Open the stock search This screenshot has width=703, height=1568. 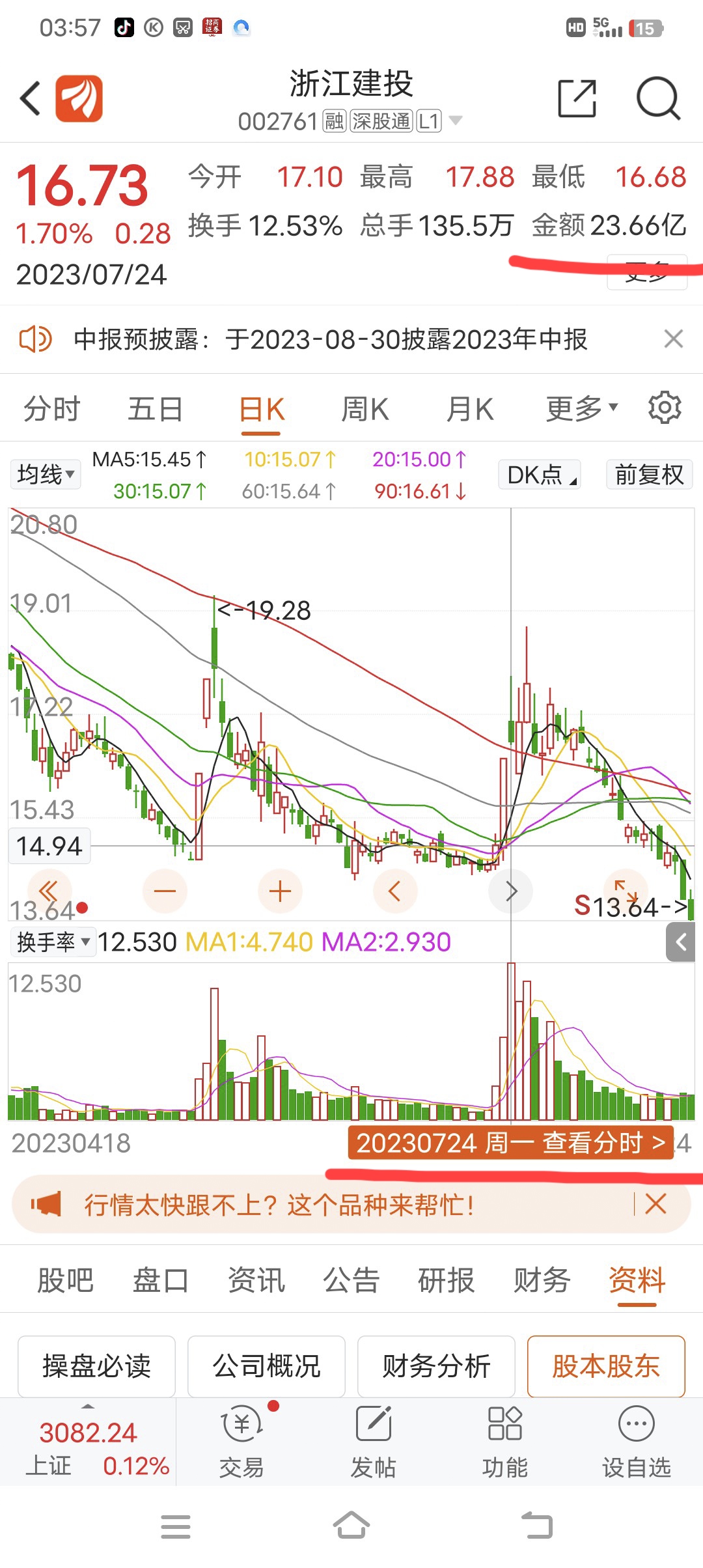[x=657, y=98]
